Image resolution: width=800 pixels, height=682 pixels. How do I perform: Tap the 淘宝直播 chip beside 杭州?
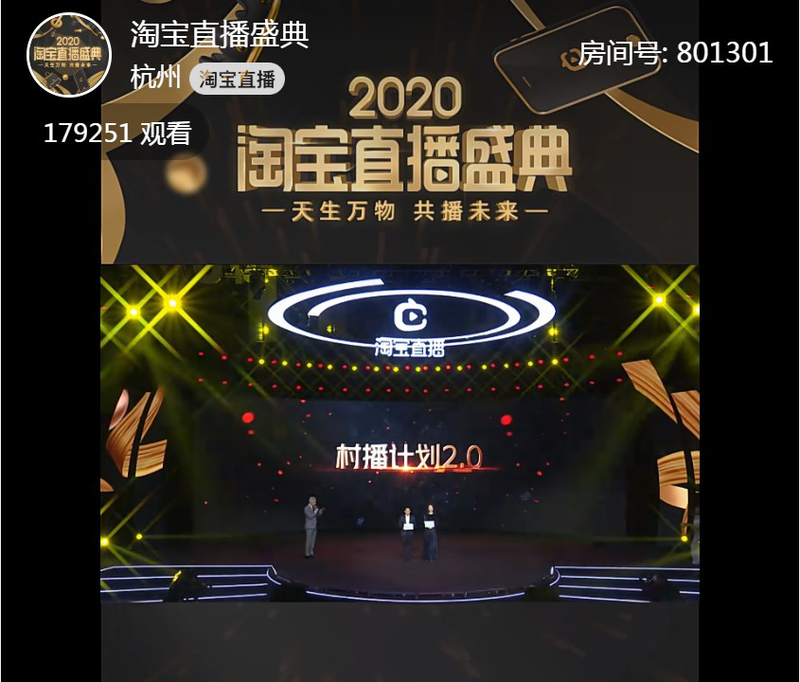tap(237, 79)
